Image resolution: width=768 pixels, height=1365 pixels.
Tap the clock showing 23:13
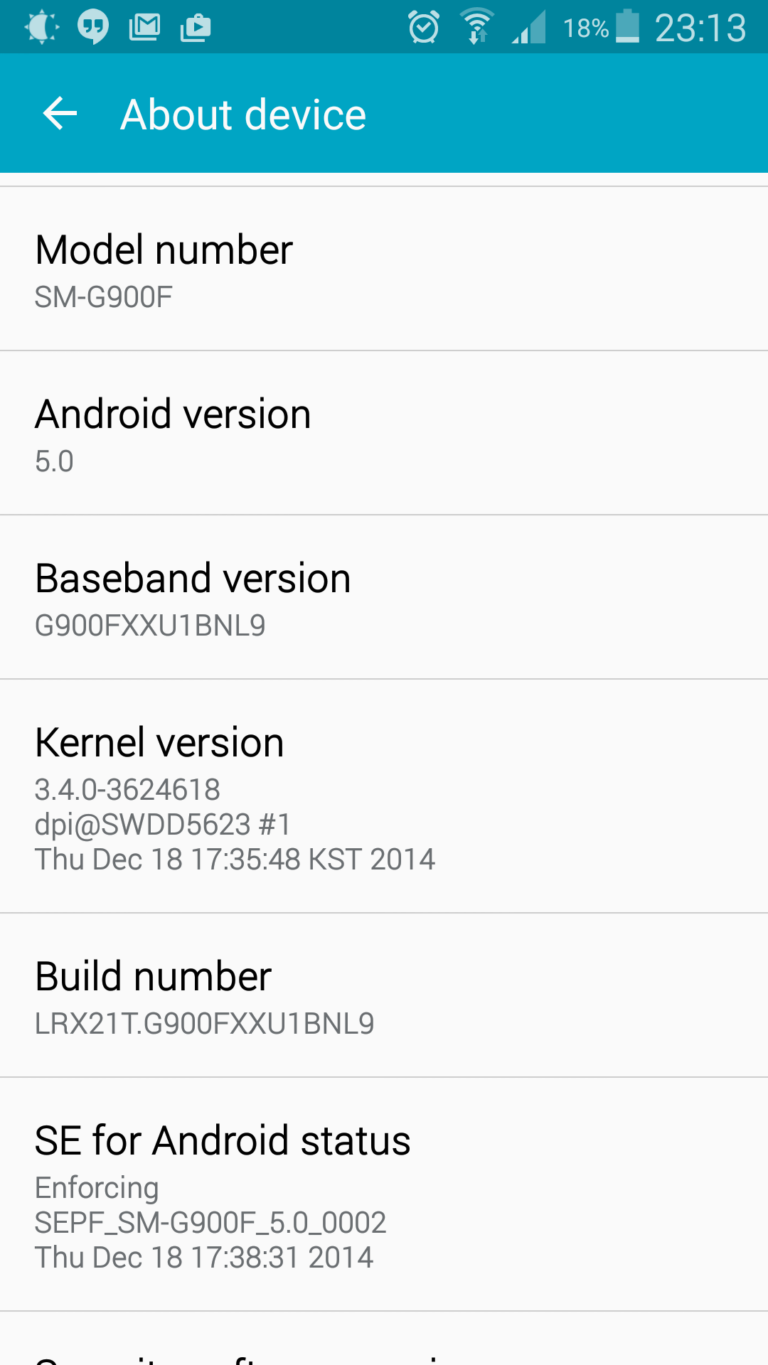click(x=700, y=27)
